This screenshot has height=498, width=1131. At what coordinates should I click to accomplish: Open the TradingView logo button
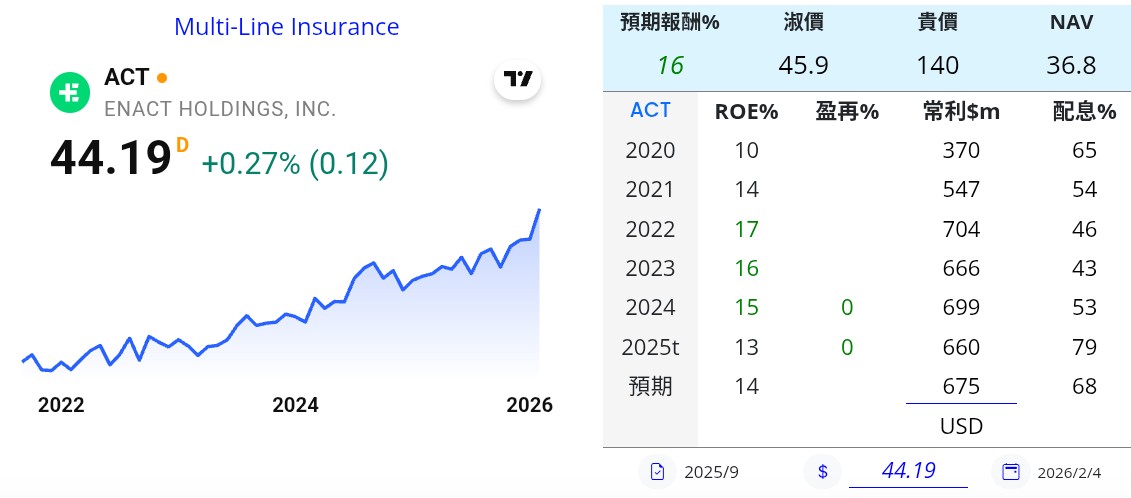pos(517,80)
